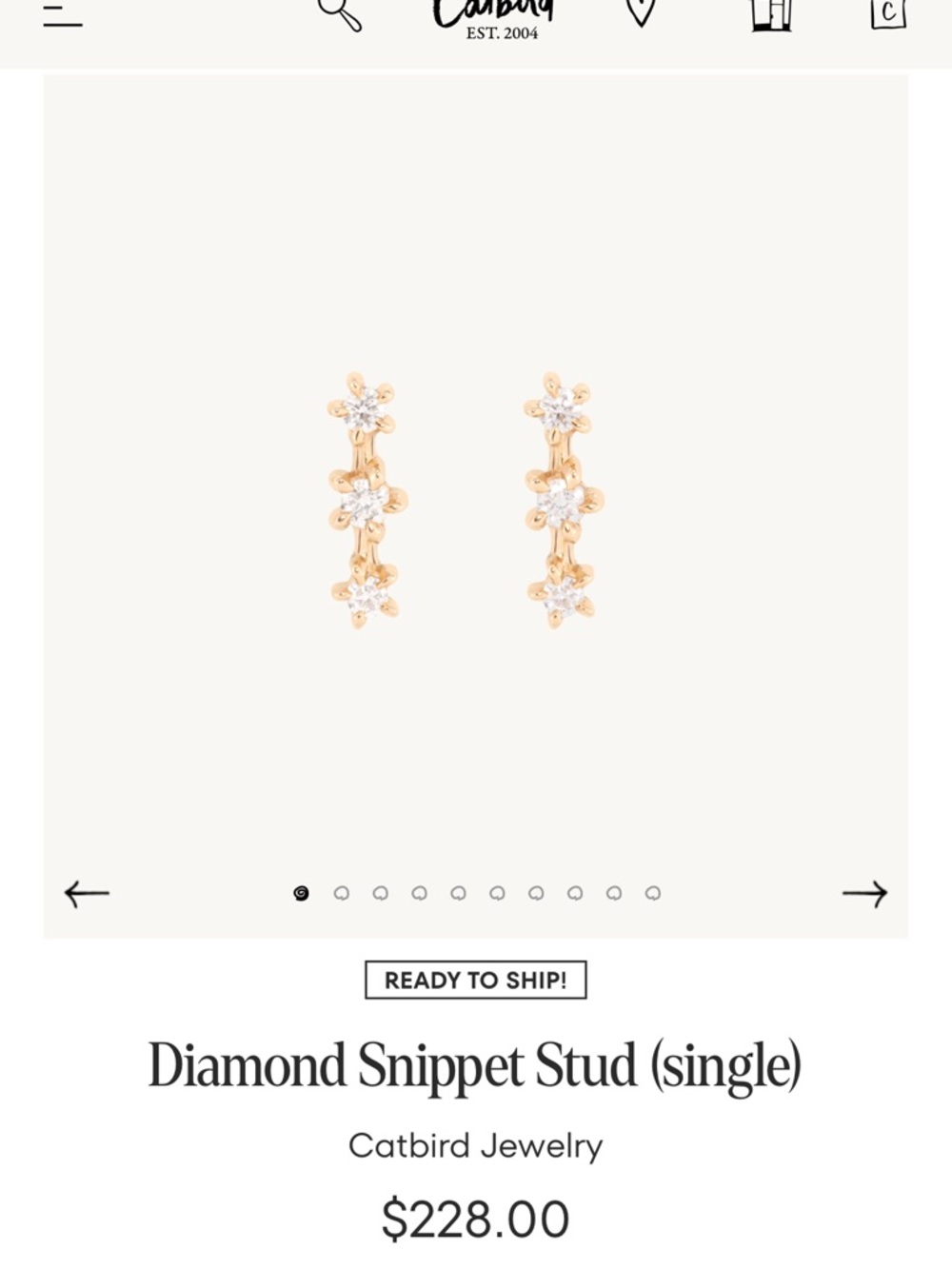Click the left arrow to view previous photo
The image size is (952, 1269).
[x=86, y=893]
